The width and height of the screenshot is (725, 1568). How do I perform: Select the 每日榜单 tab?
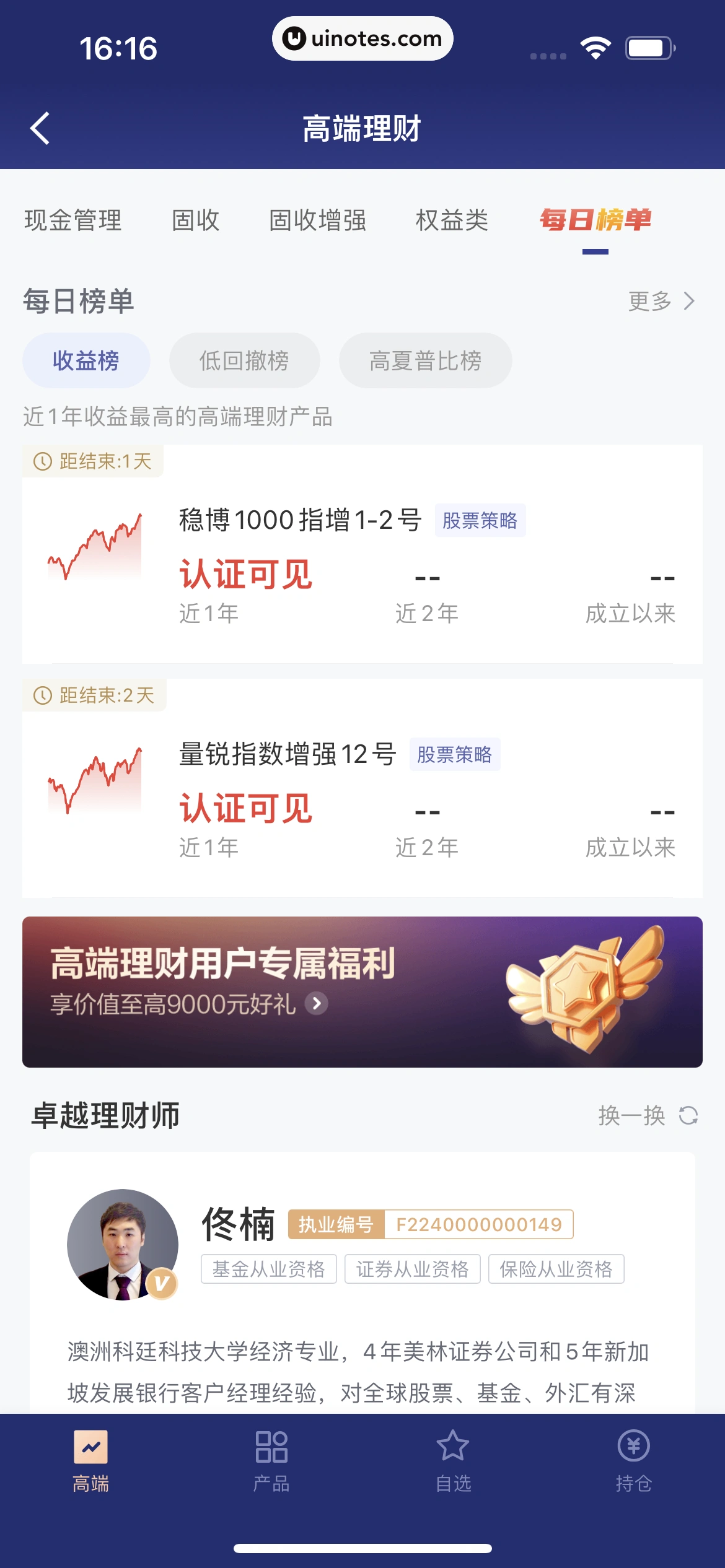595,220
